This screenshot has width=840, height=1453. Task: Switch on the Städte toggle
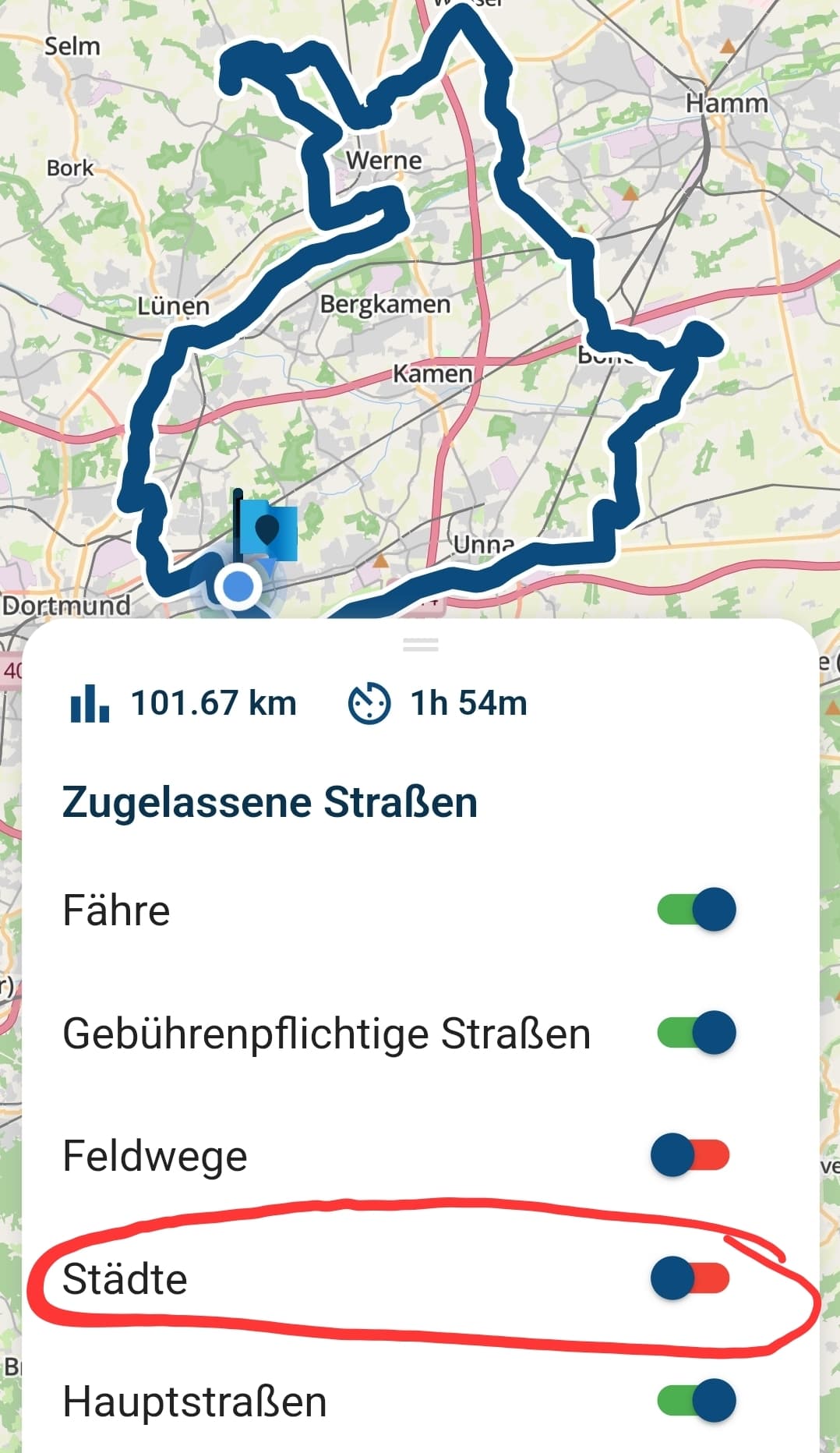point(690,1278)
